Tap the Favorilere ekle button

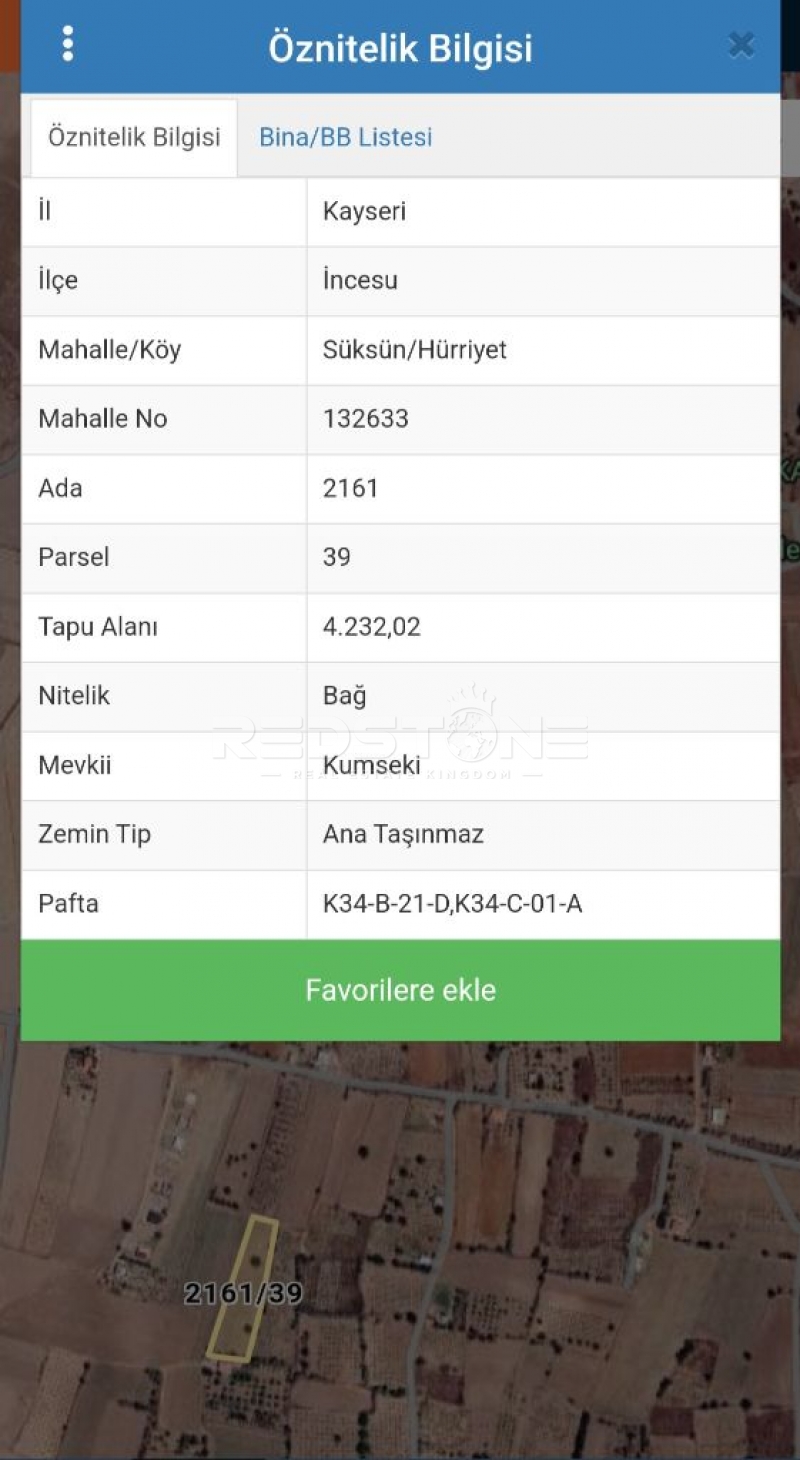pos(400,990)
